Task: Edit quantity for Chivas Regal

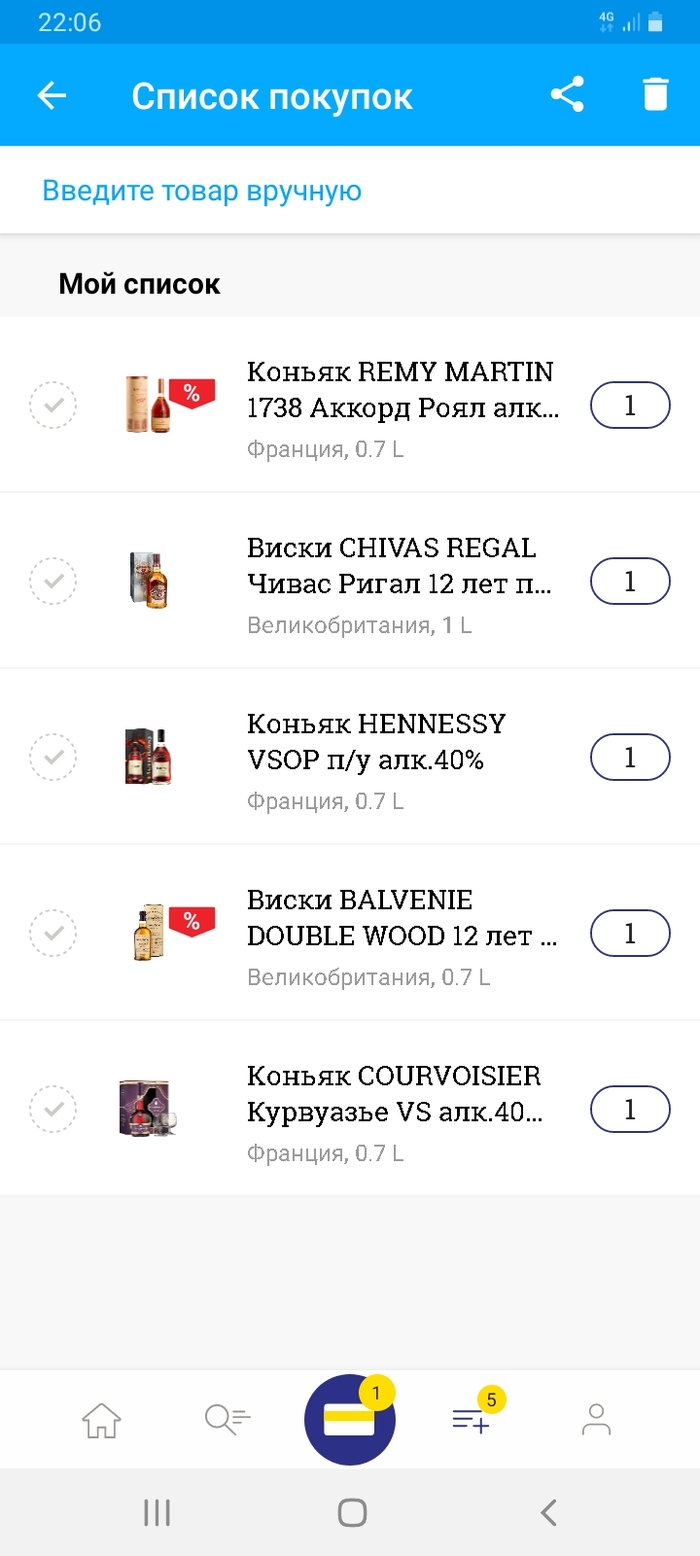Action: (630, 581)
